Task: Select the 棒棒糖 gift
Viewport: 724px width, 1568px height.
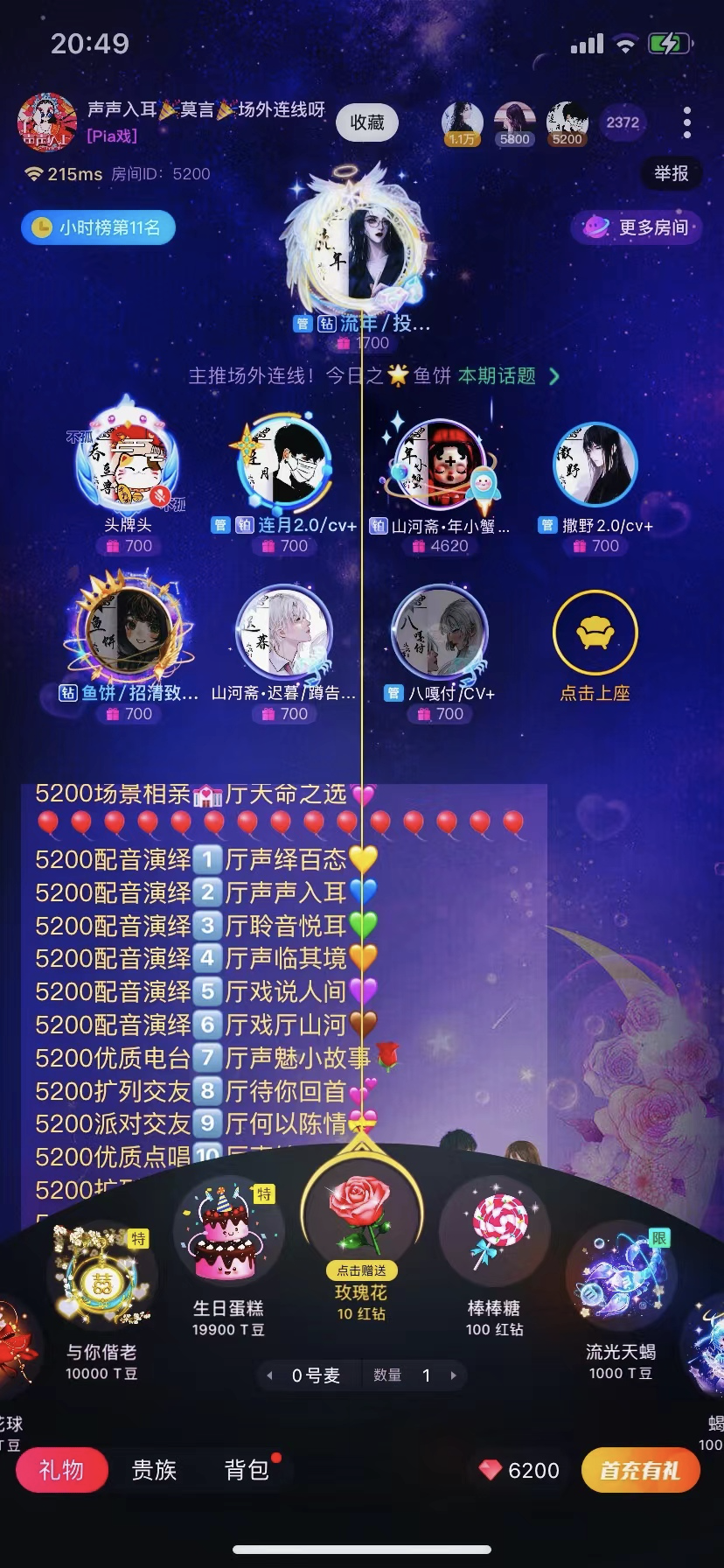Action: pos(494,1234)
